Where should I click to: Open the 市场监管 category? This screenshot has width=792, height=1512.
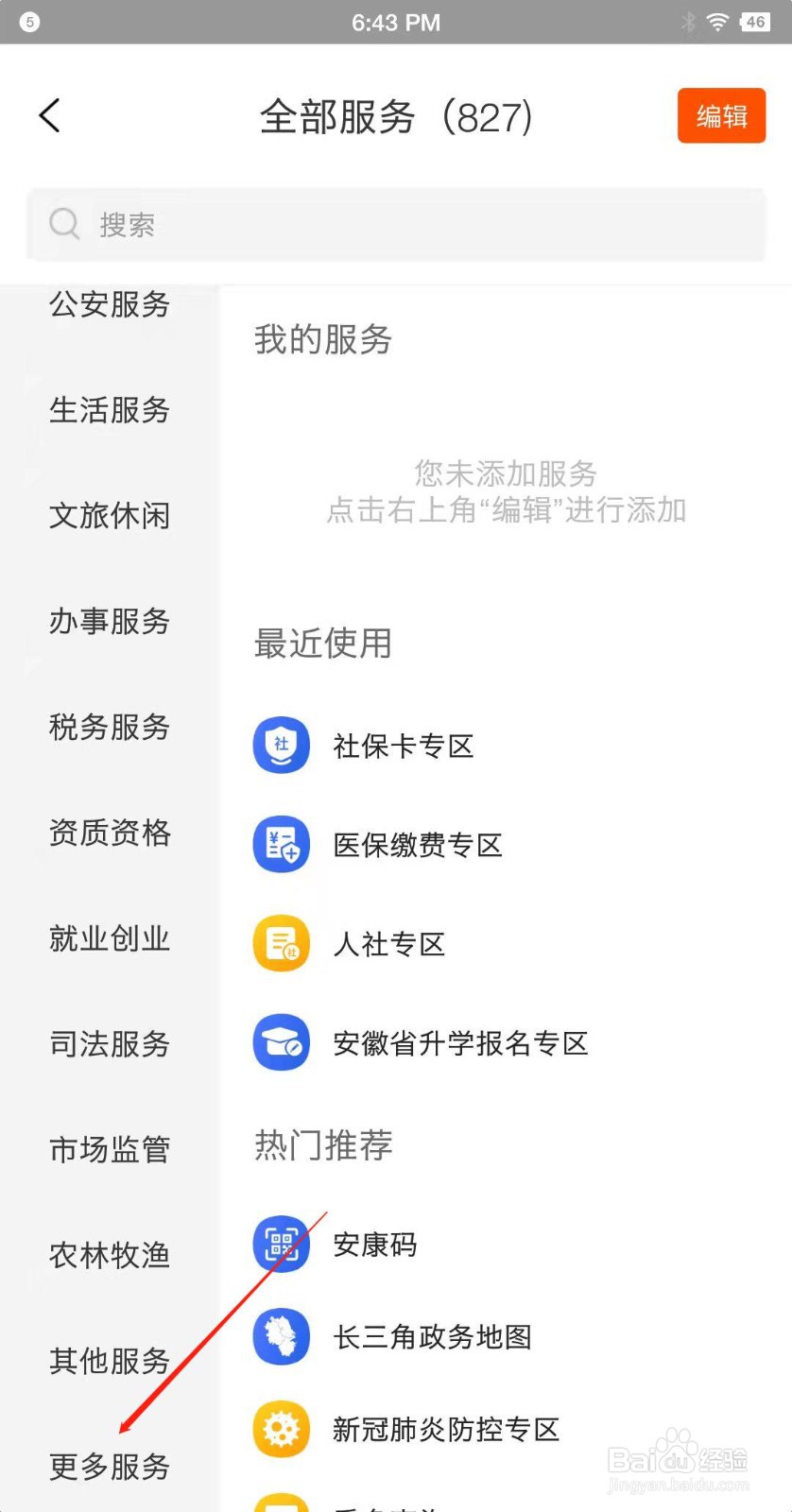(110, 1150)
